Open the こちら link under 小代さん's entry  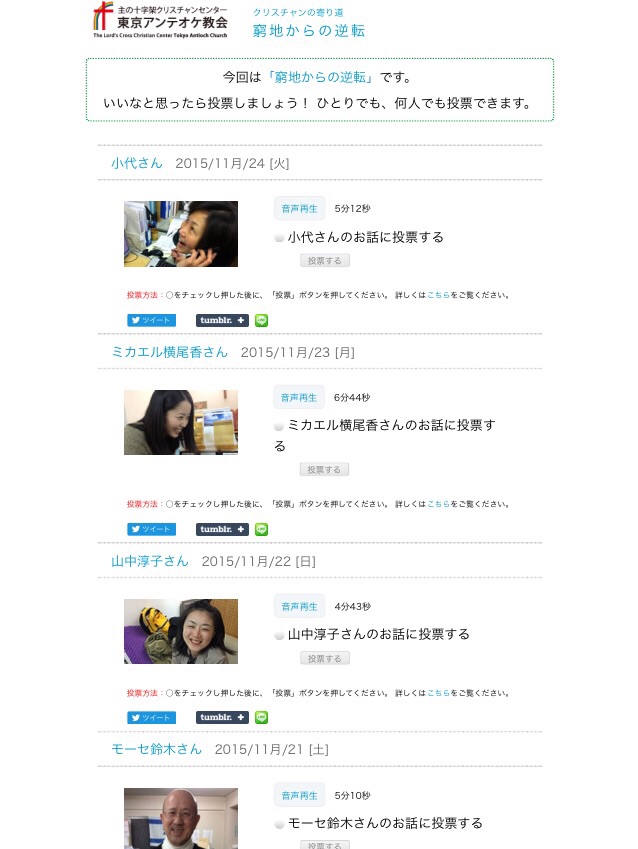[438, 295]
